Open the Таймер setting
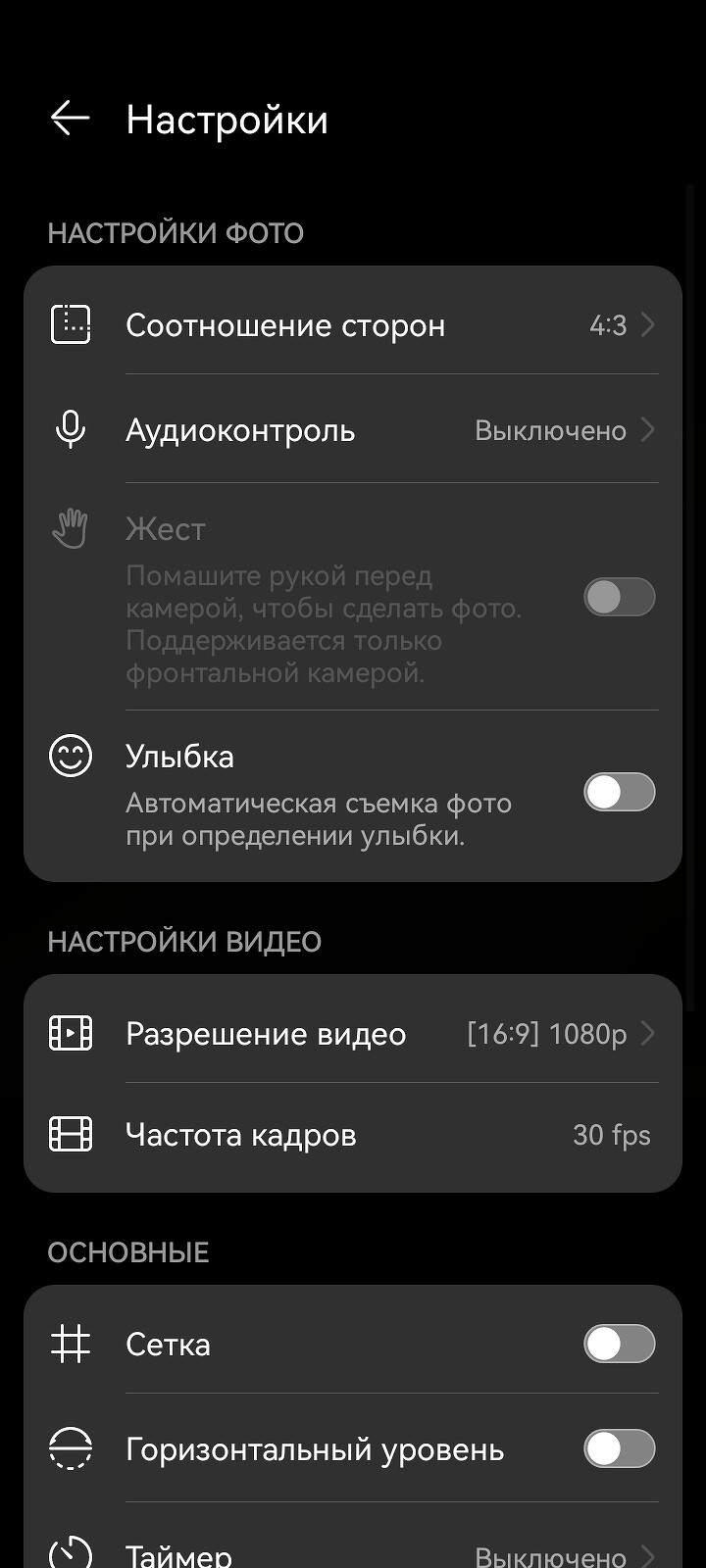 (353, 1552)
